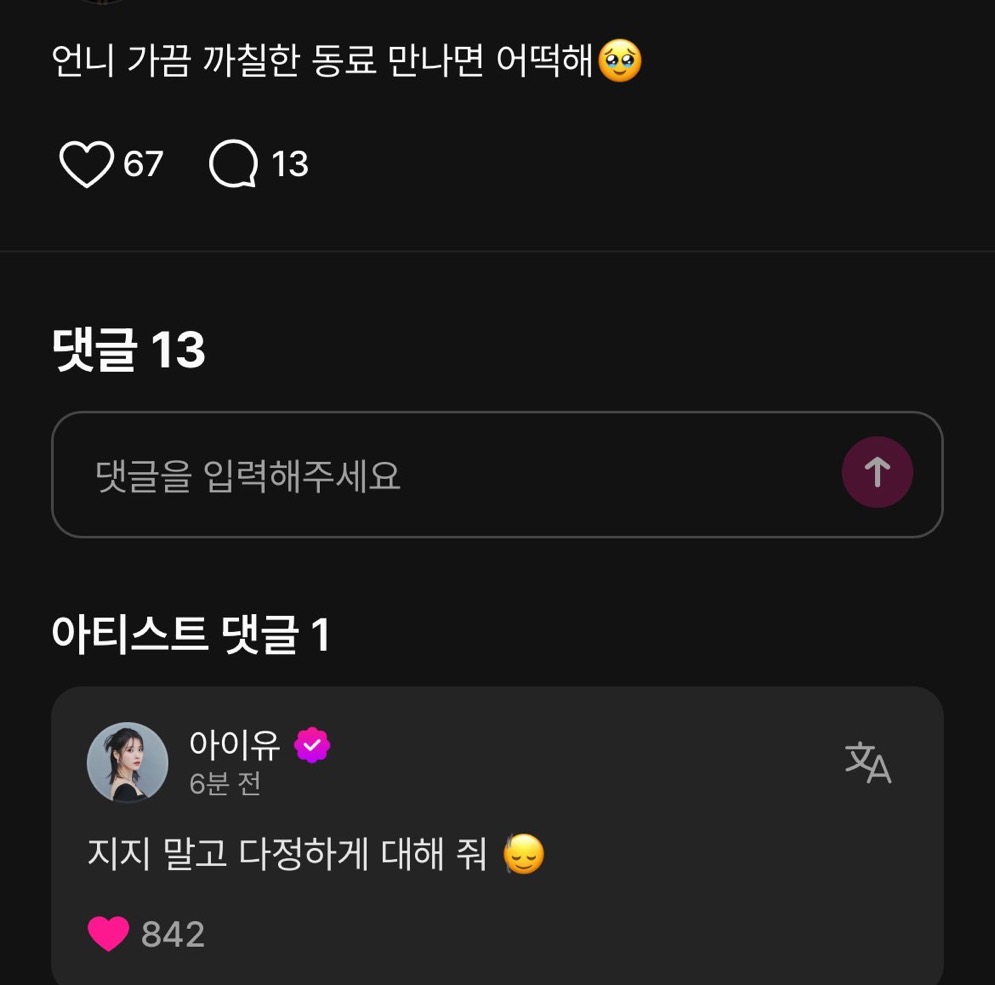Screen dimensions: 995x985
Task: Translate 아이유's artist comment
Action: (x=867, y=763)
